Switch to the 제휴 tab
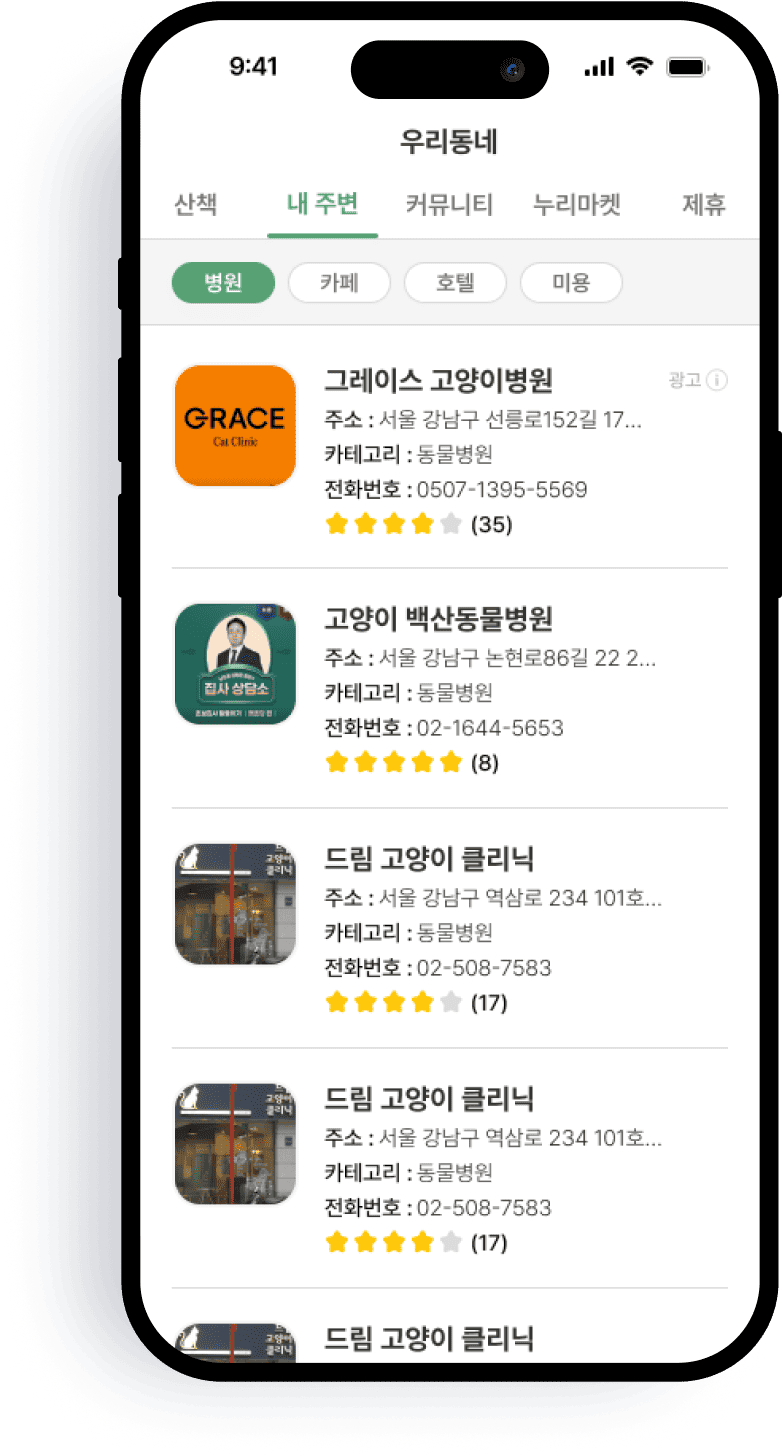 click(x=703, y=205)
